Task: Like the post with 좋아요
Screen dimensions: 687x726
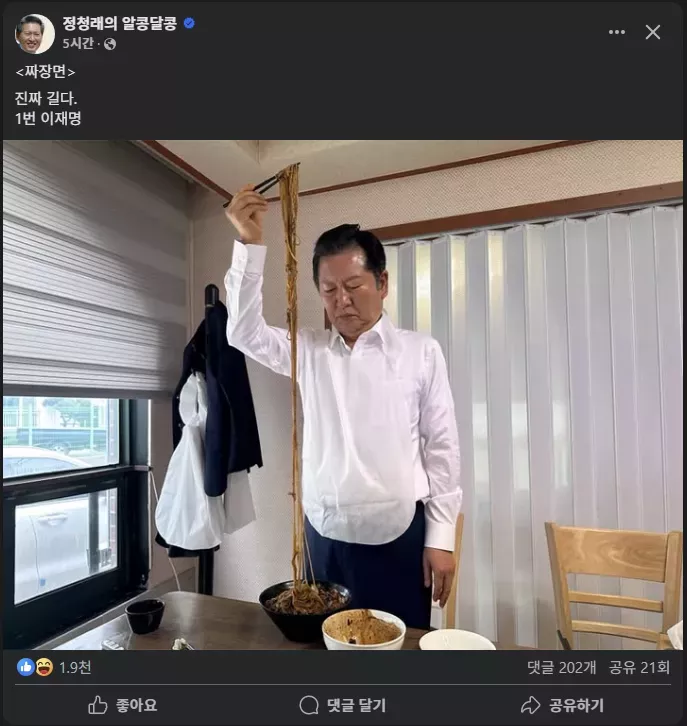Action: point(122,705)
